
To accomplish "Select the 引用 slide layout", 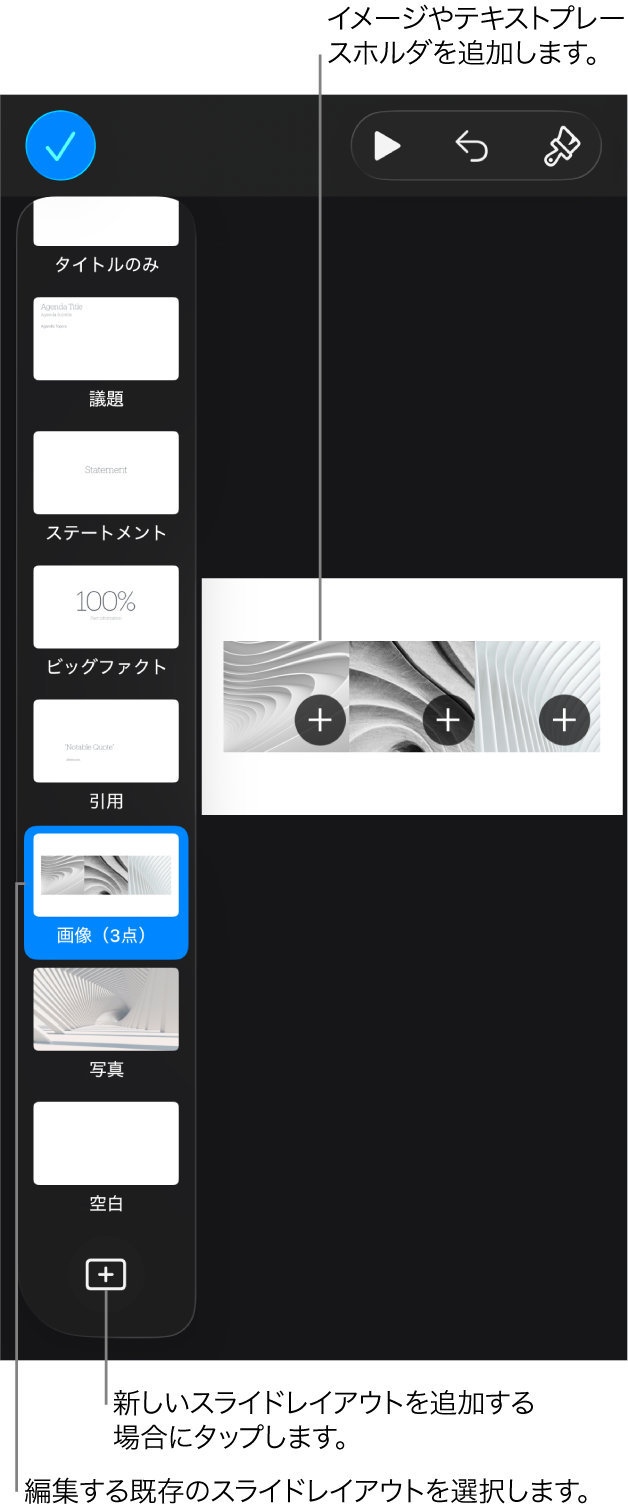I will tap(106, 741).
